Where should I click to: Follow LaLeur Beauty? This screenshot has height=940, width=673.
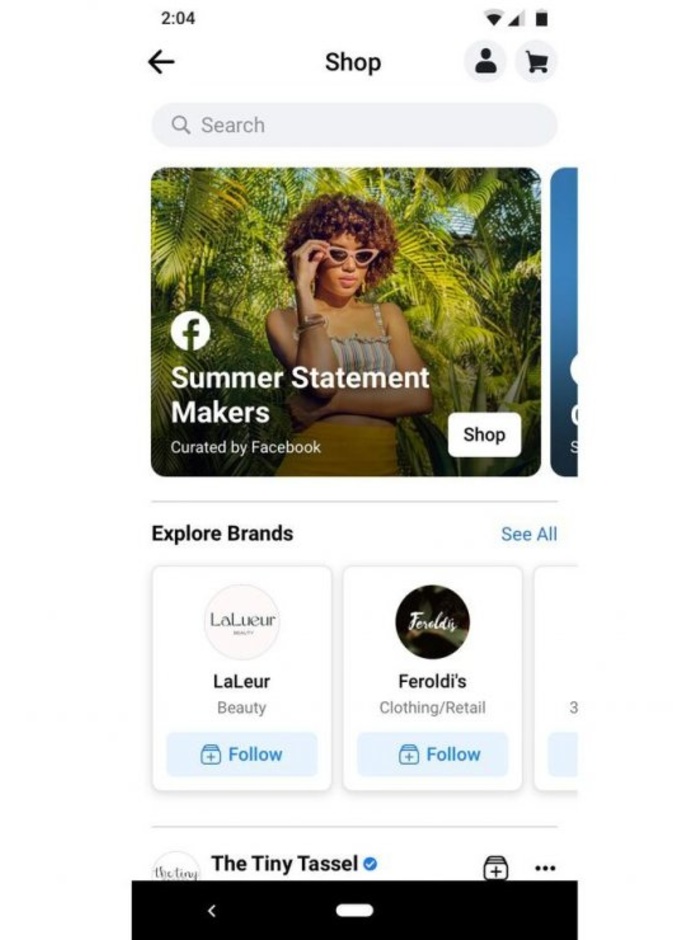pos(242,754)
